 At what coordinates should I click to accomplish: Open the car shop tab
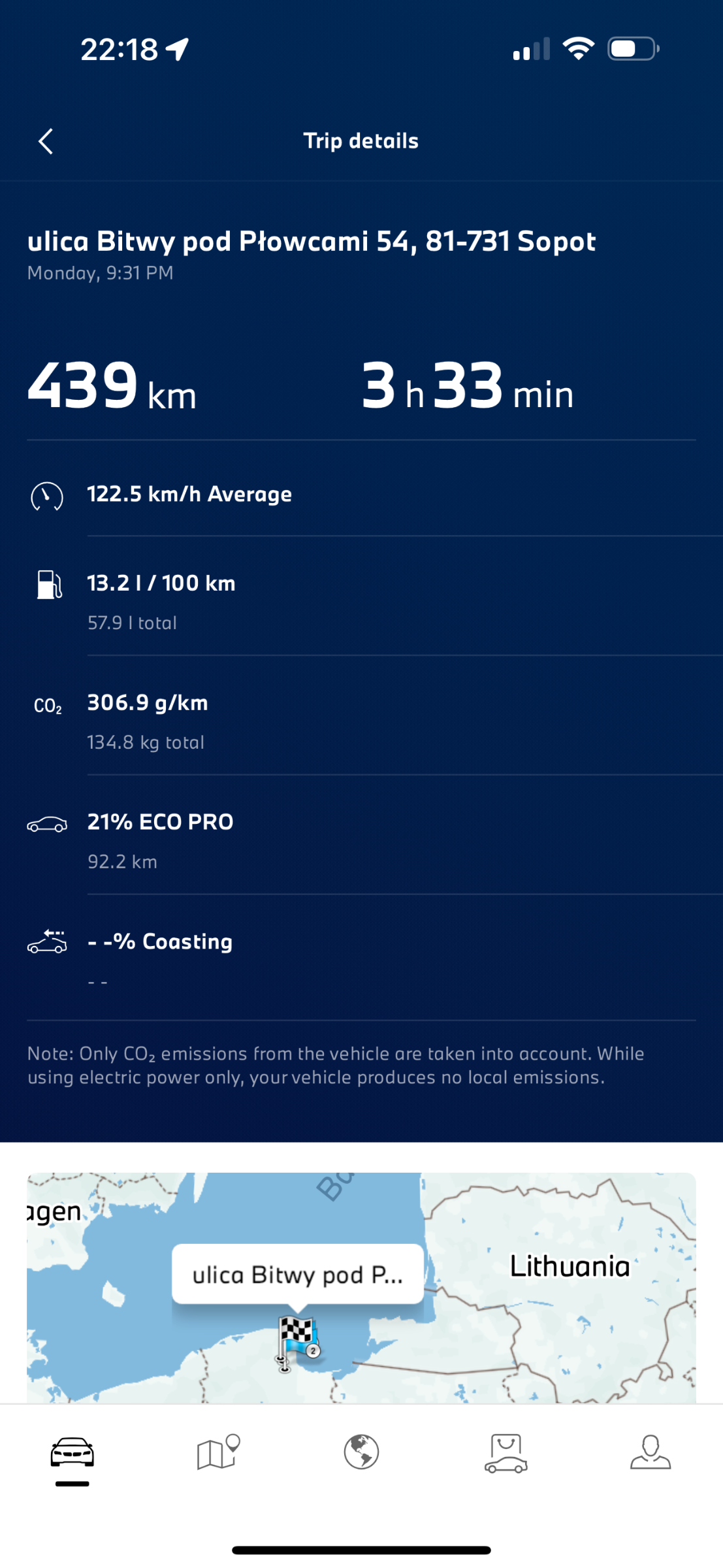click(506, 1453)
